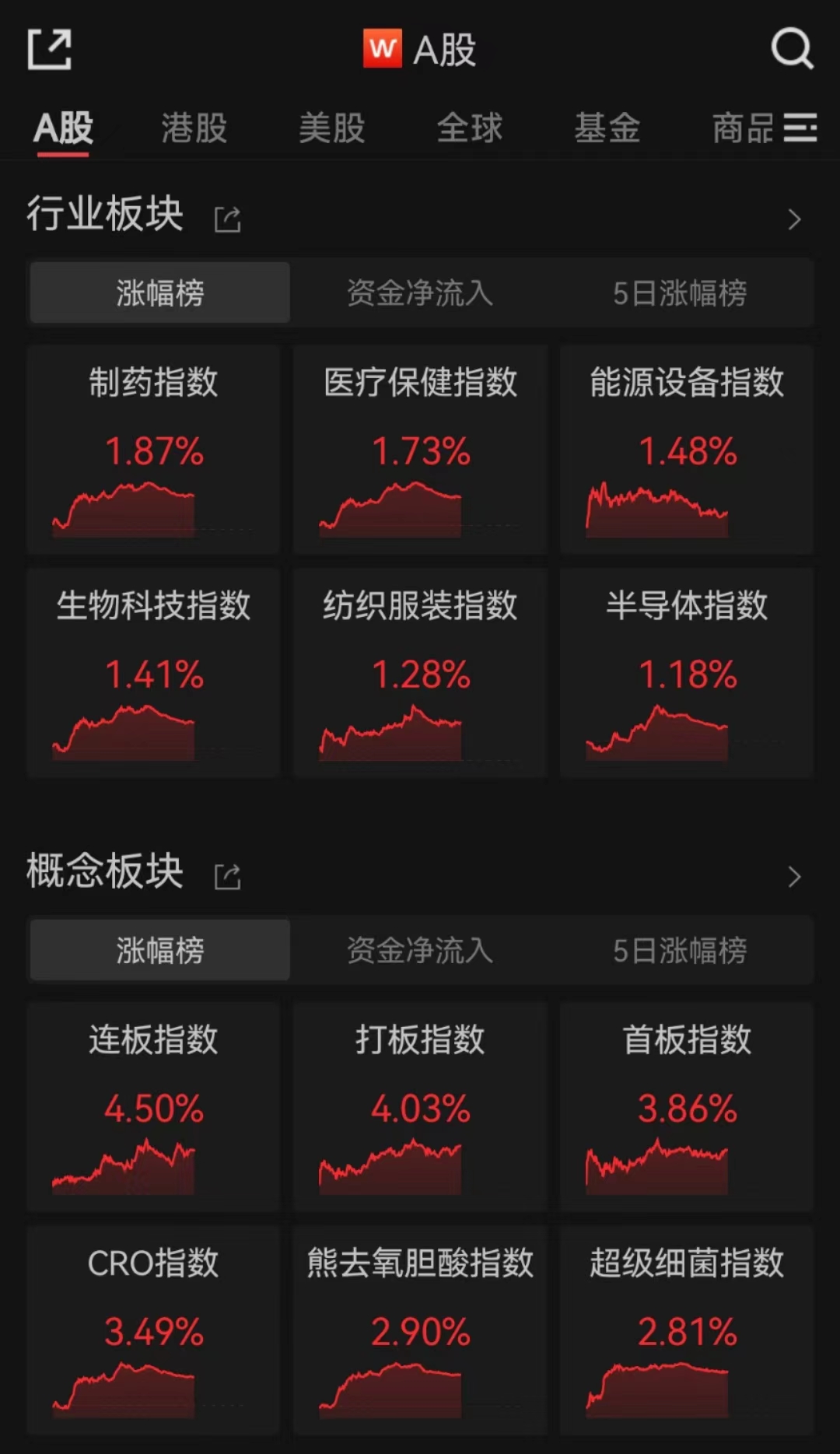Expand 行业板块 with the chevron arrow

point(793,219)
